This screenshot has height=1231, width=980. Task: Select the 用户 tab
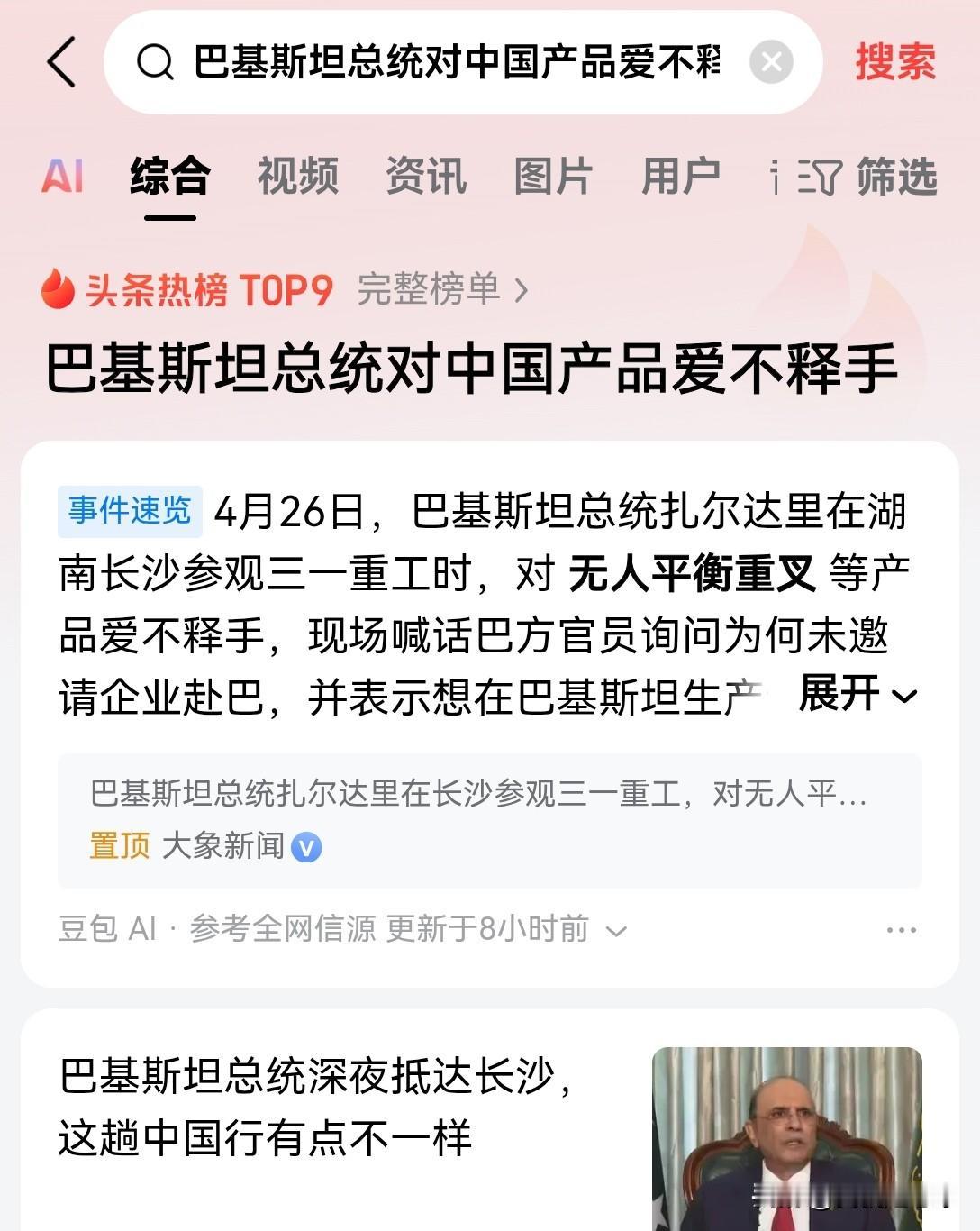[x=681, y=177]
